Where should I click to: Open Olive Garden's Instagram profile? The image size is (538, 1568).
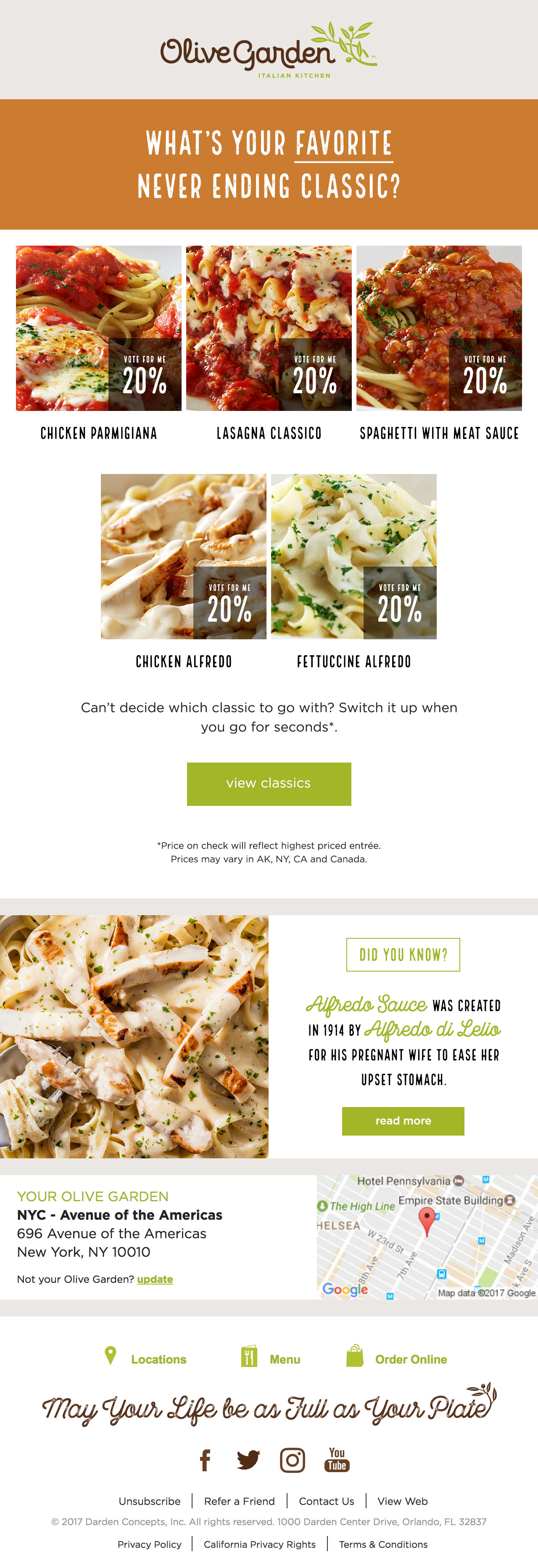click(292, 1460)
